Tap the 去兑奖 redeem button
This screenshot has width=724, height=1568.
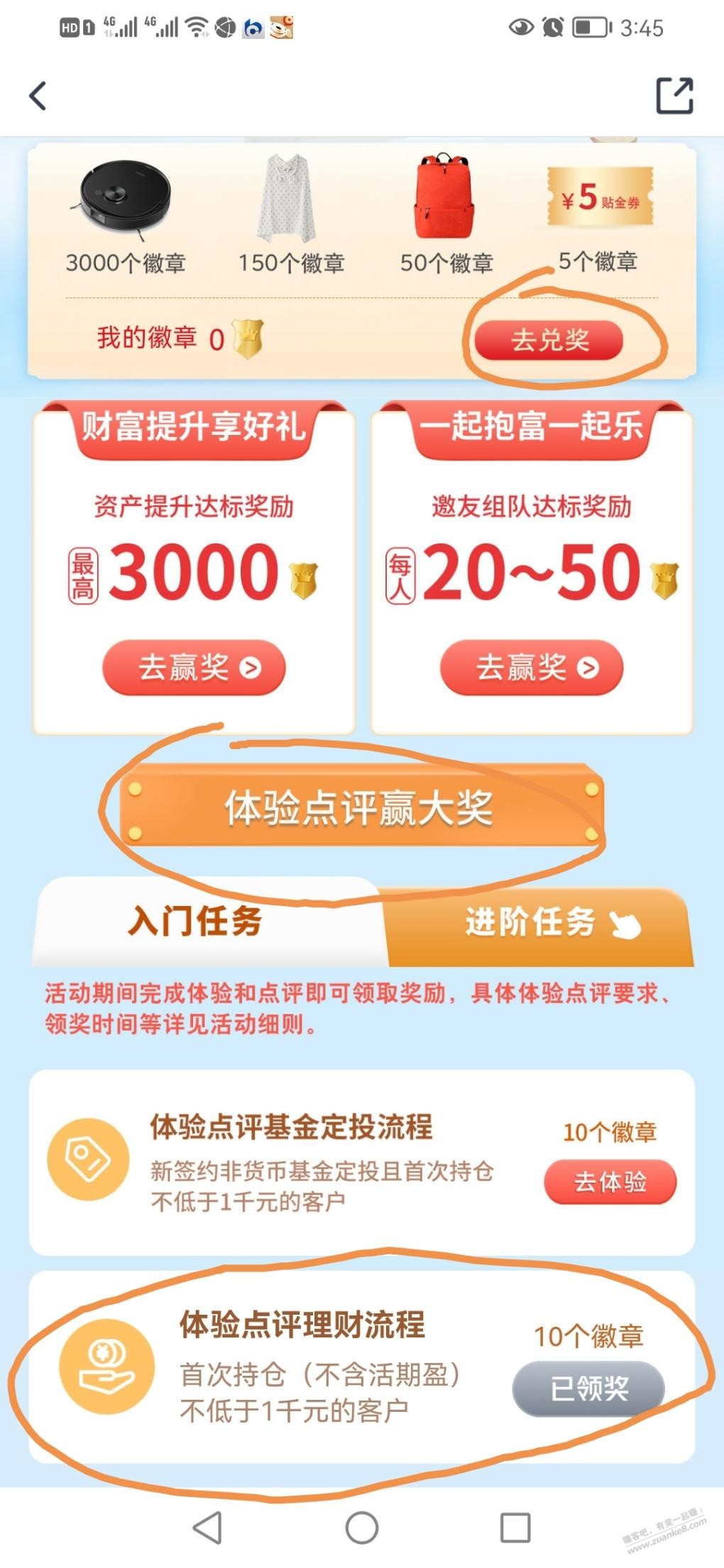549,341
